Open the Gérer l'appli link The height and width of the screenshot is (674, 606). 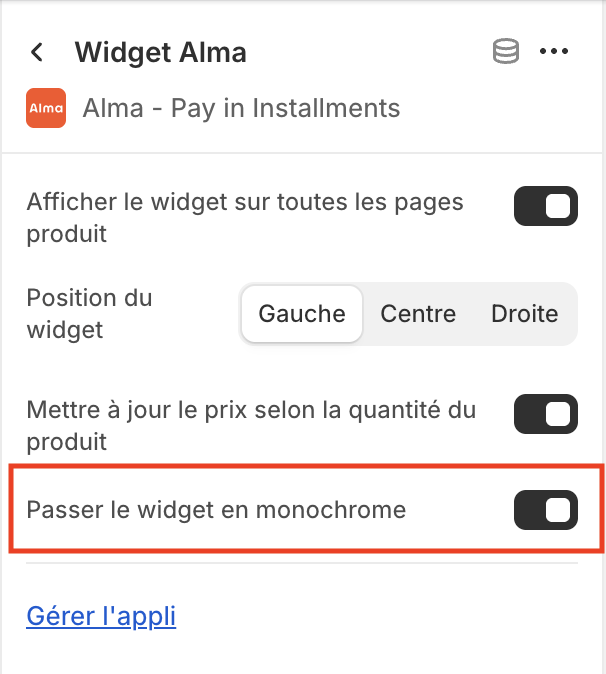(101, 616)
